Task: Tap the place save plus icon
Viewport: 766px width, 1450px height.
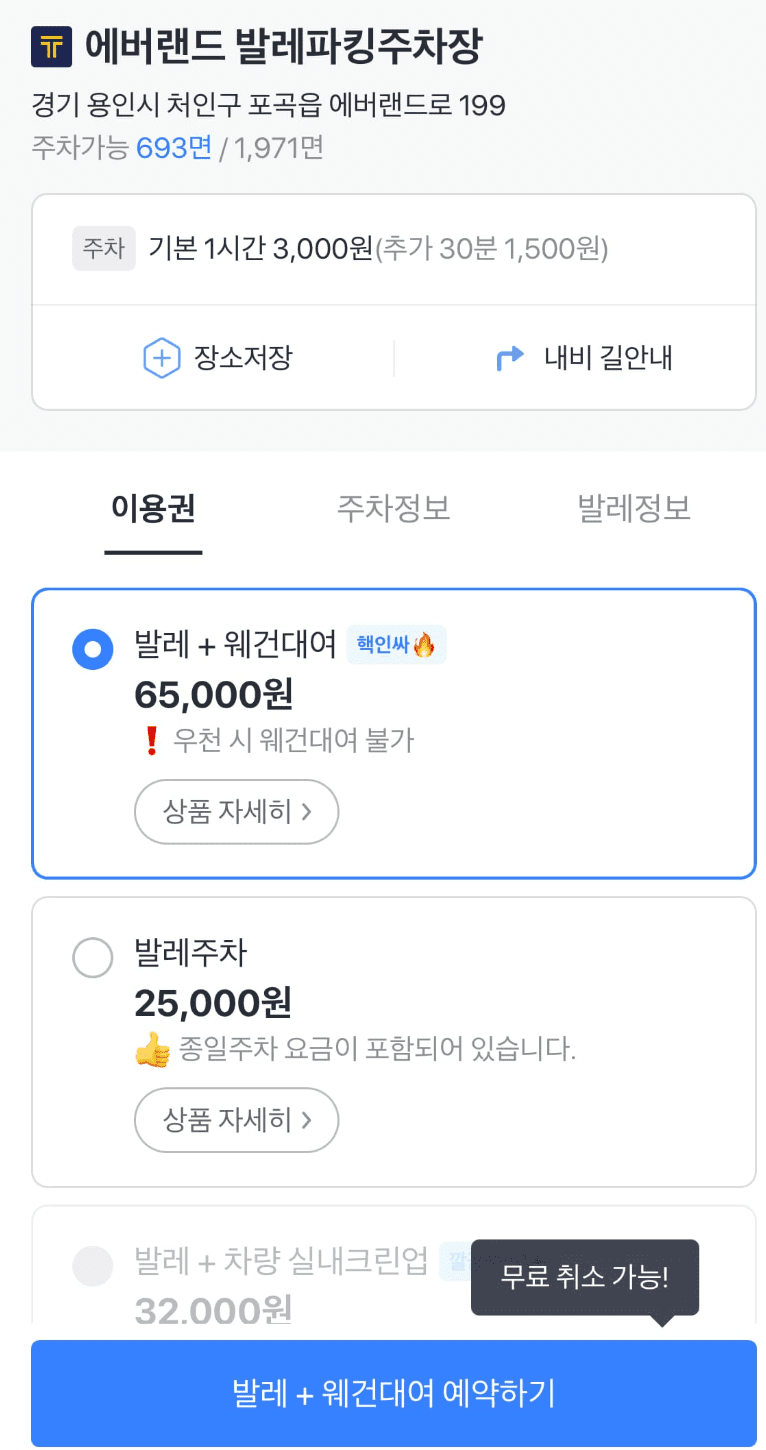Action: coord(161,357)
